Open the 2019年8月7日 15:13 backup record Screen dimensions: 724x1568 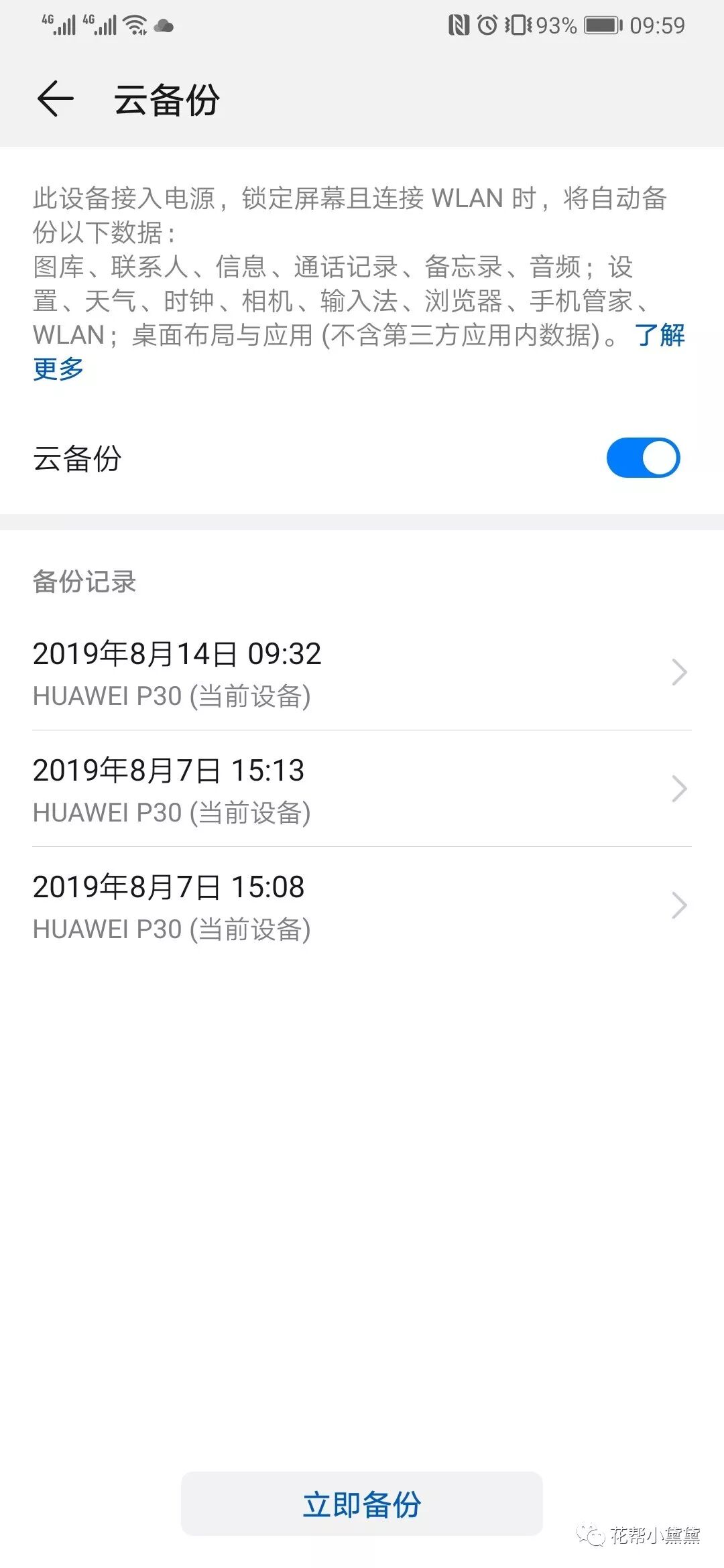[362, 789]
